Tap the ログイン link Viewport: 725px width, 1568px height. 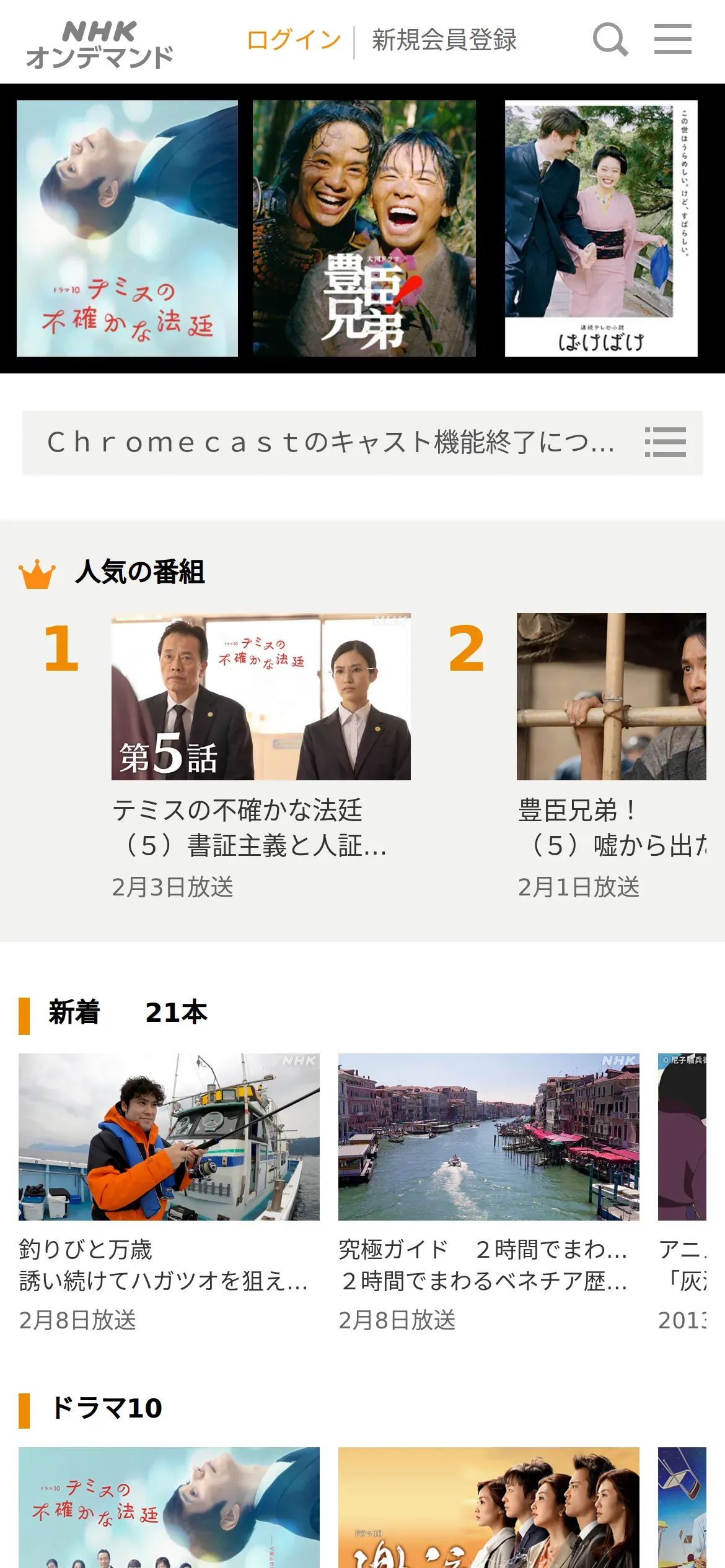click(x=294, y=40)
